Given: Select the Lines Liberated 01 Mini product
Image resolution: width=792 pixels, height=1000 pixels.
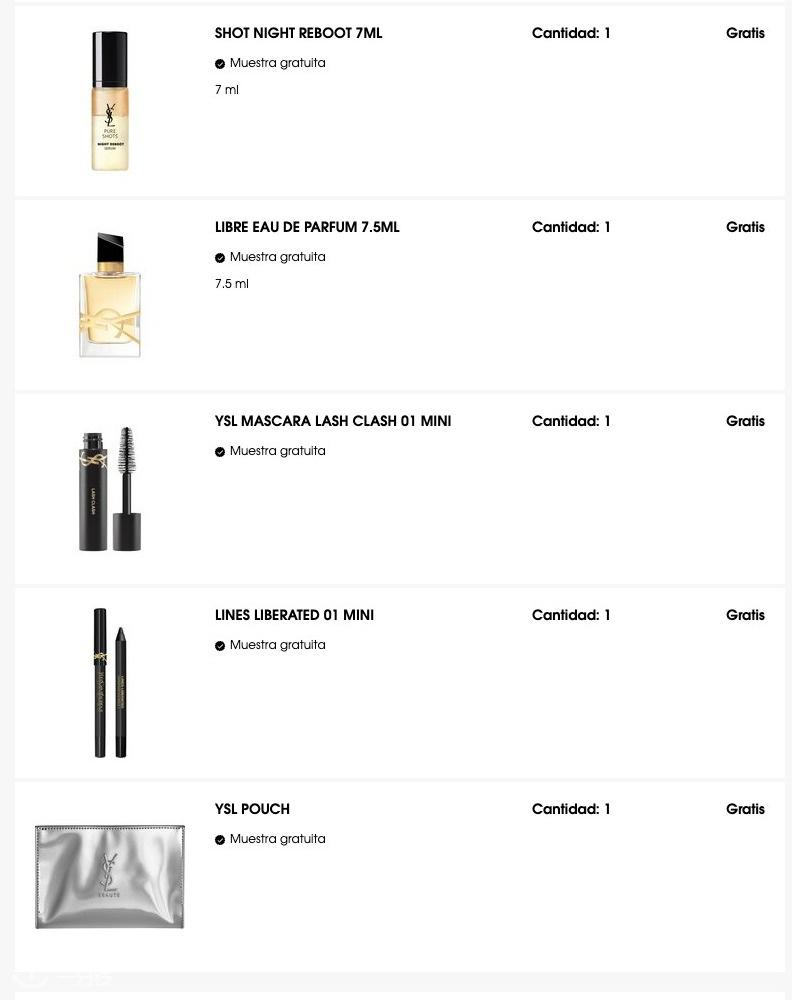Looking at the screenshot, I should click(294, 615).
